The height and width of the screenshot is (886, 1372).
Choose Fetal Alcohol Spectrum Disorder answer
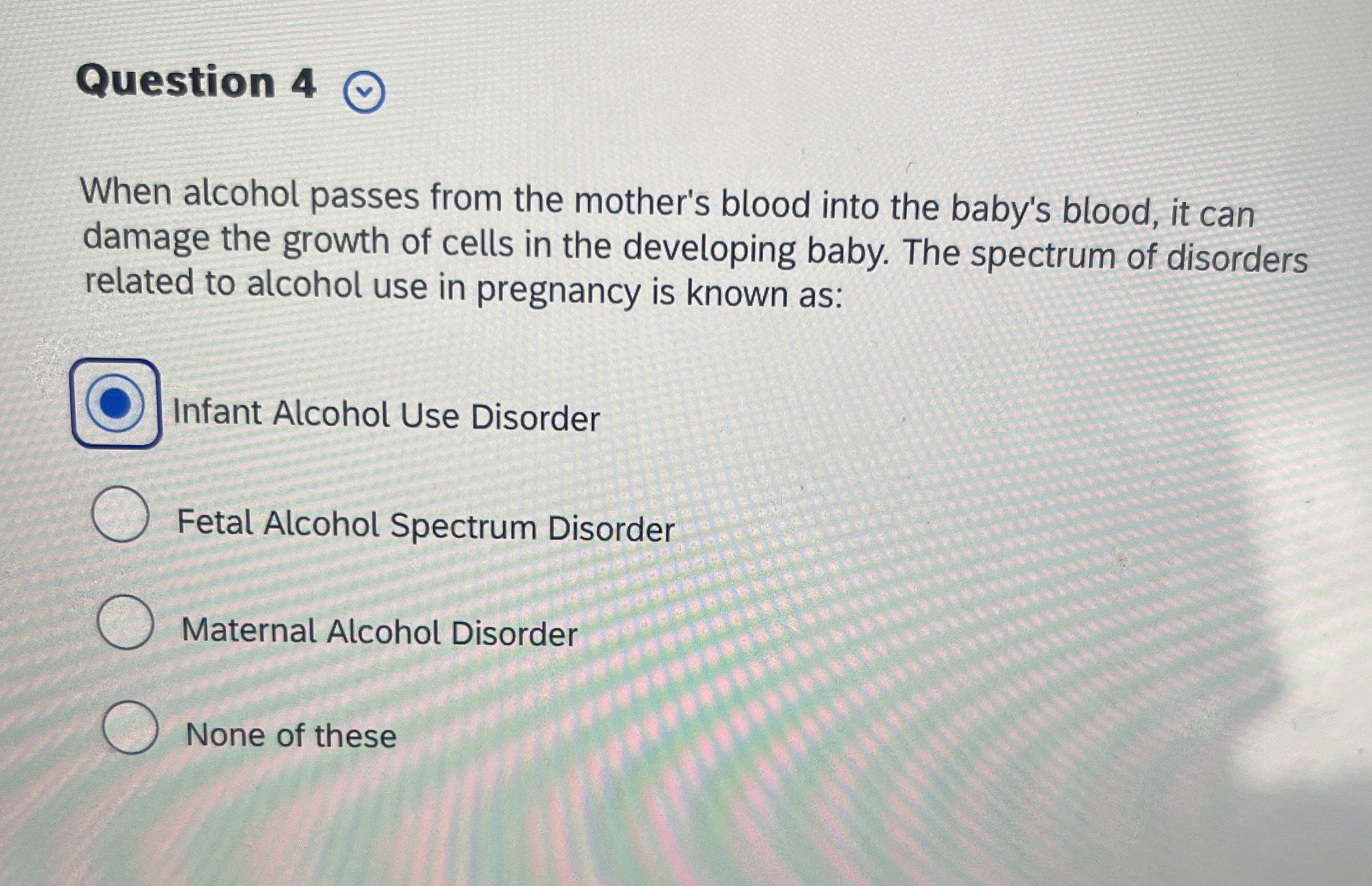point(121,514)
